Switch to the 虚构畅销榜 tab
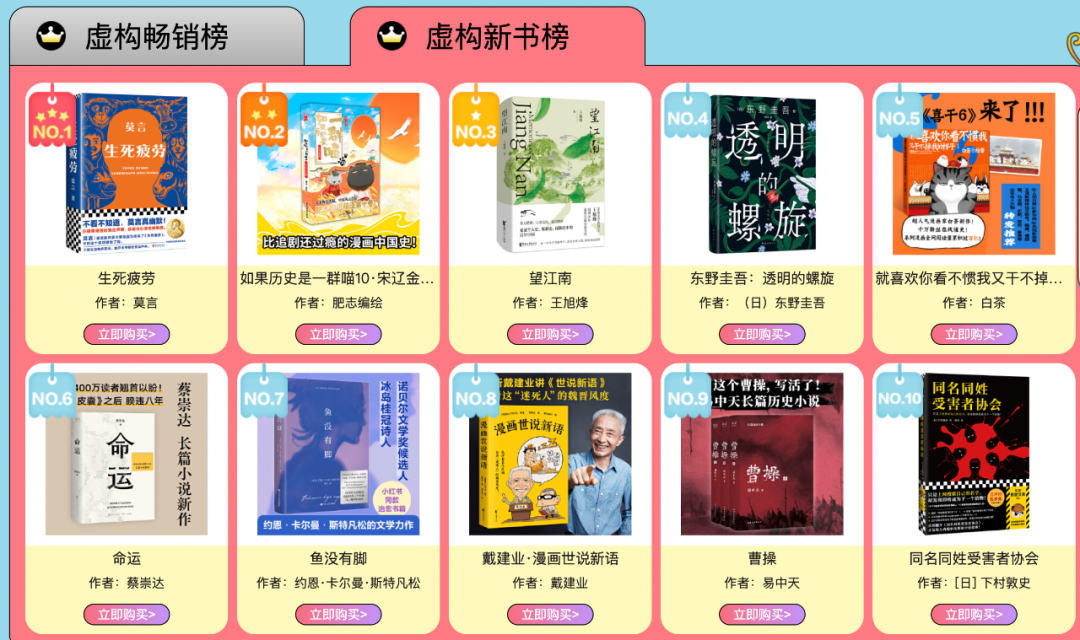1080x640 pixels. (156, 38)
